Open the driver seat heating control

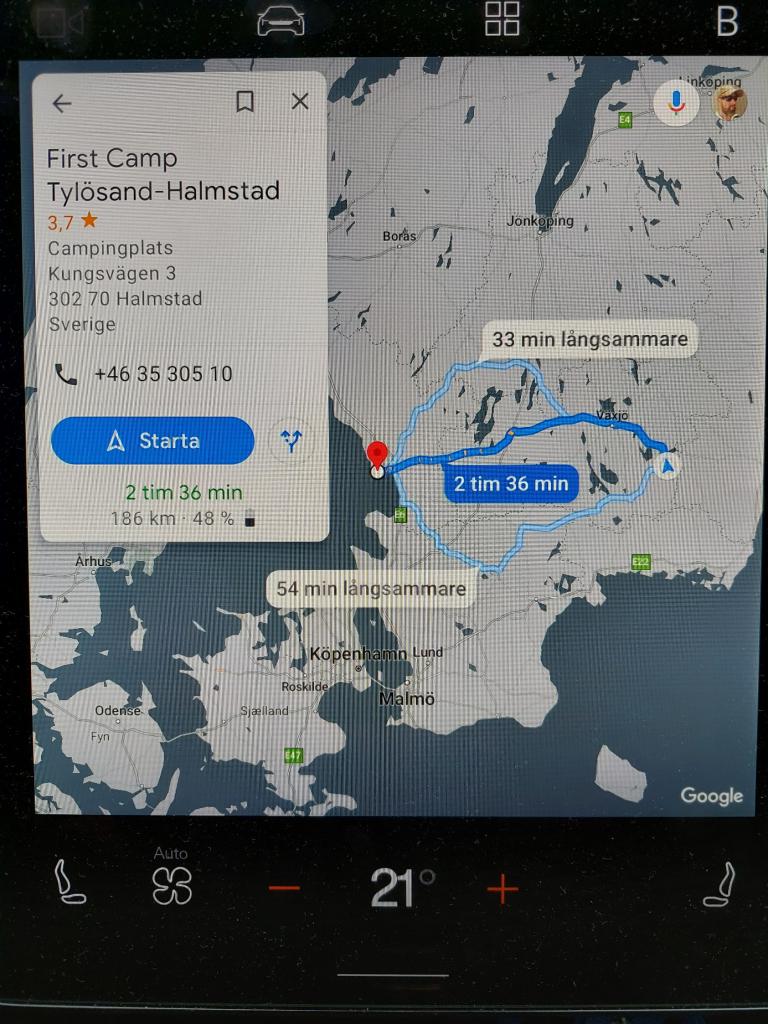pos(70,884)
